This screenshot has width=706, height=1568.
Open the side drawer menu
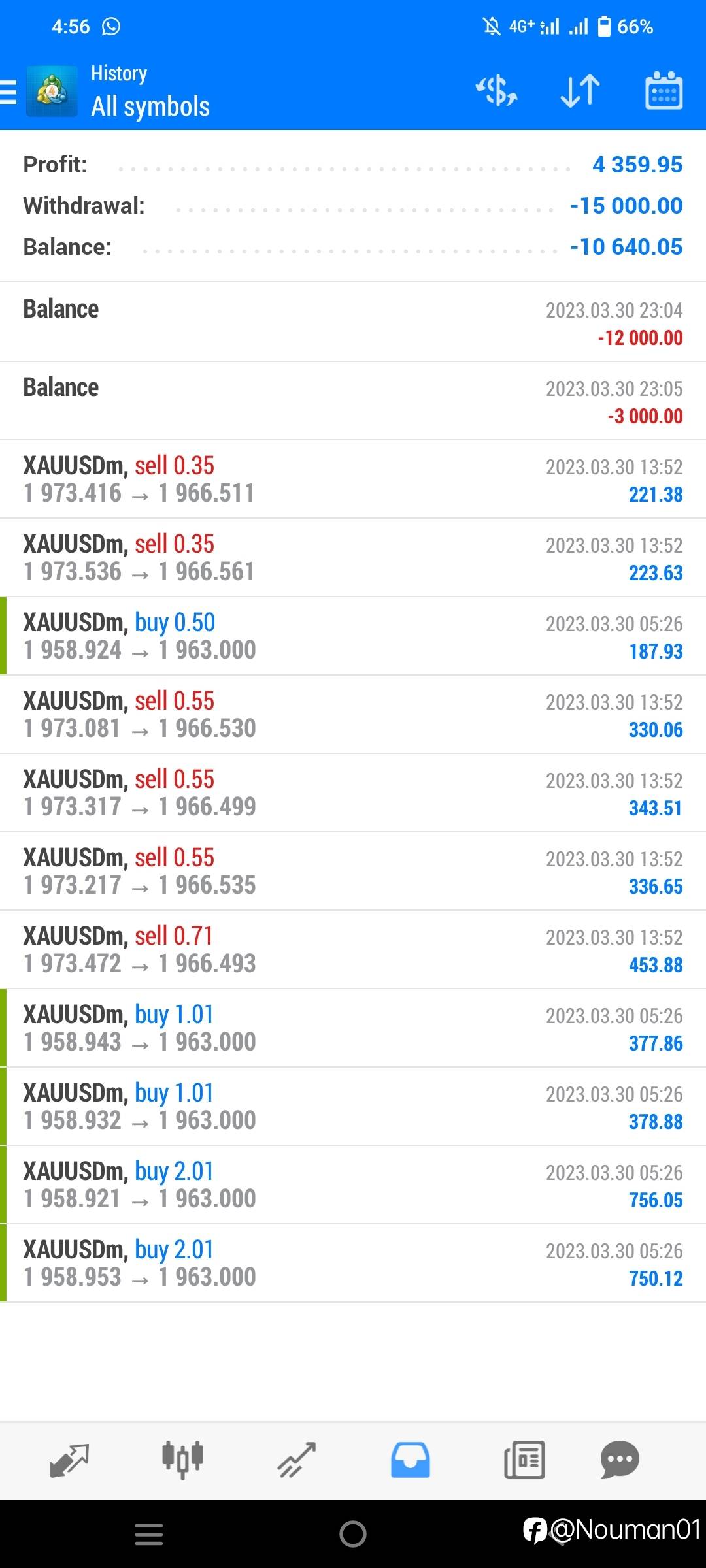(9, 91)
